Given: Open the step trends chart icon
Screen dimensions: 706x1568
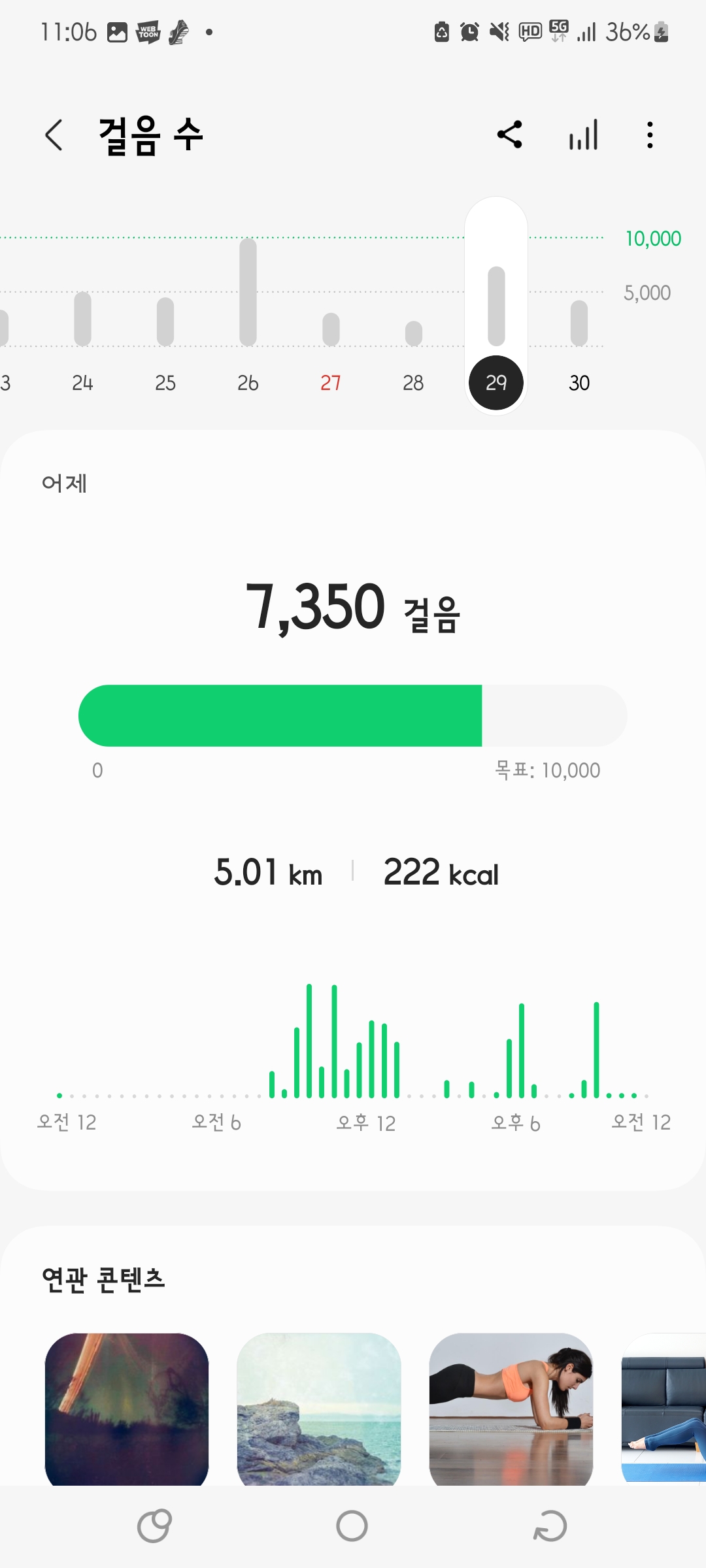Looking at the screenshot, I should pos(583,135).
